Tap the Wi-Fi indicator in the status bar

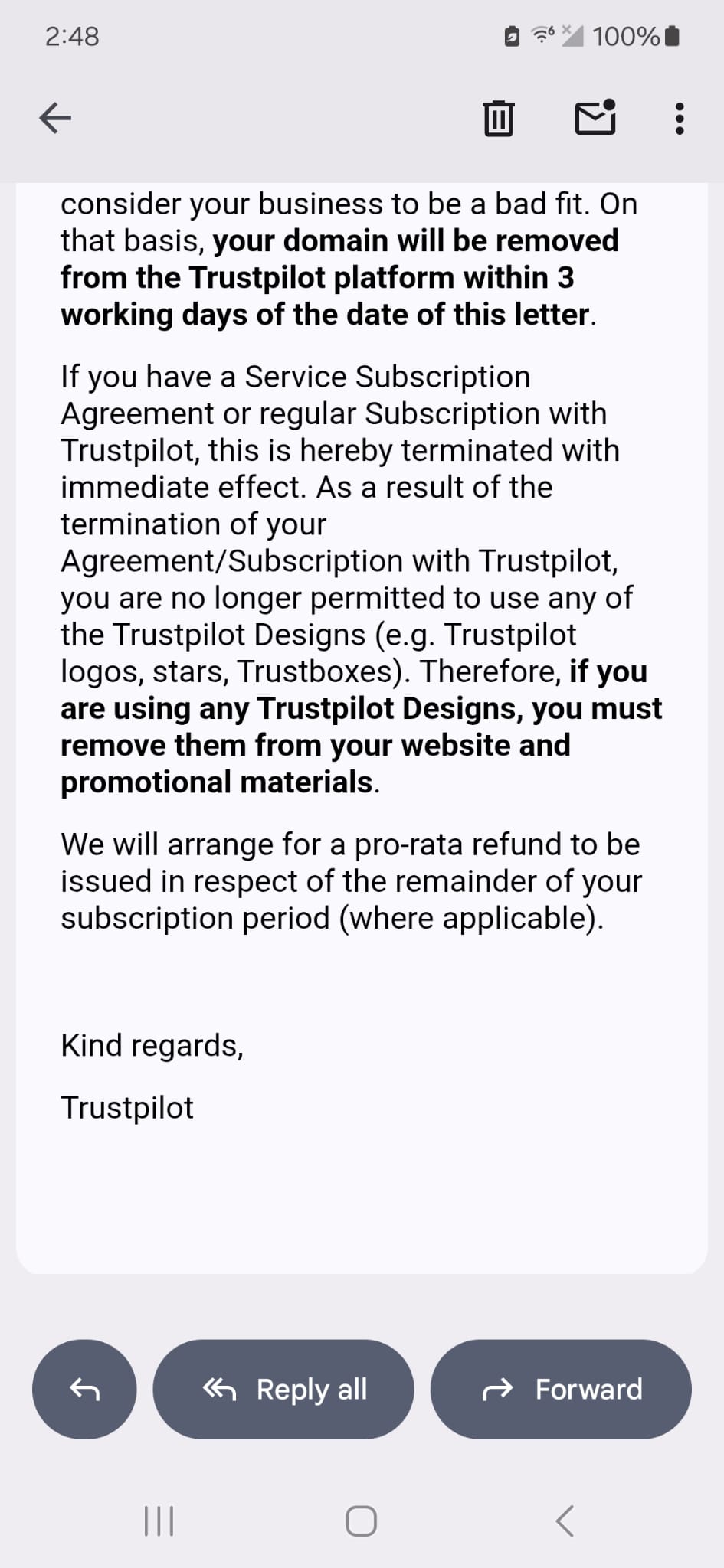[541, 34]
